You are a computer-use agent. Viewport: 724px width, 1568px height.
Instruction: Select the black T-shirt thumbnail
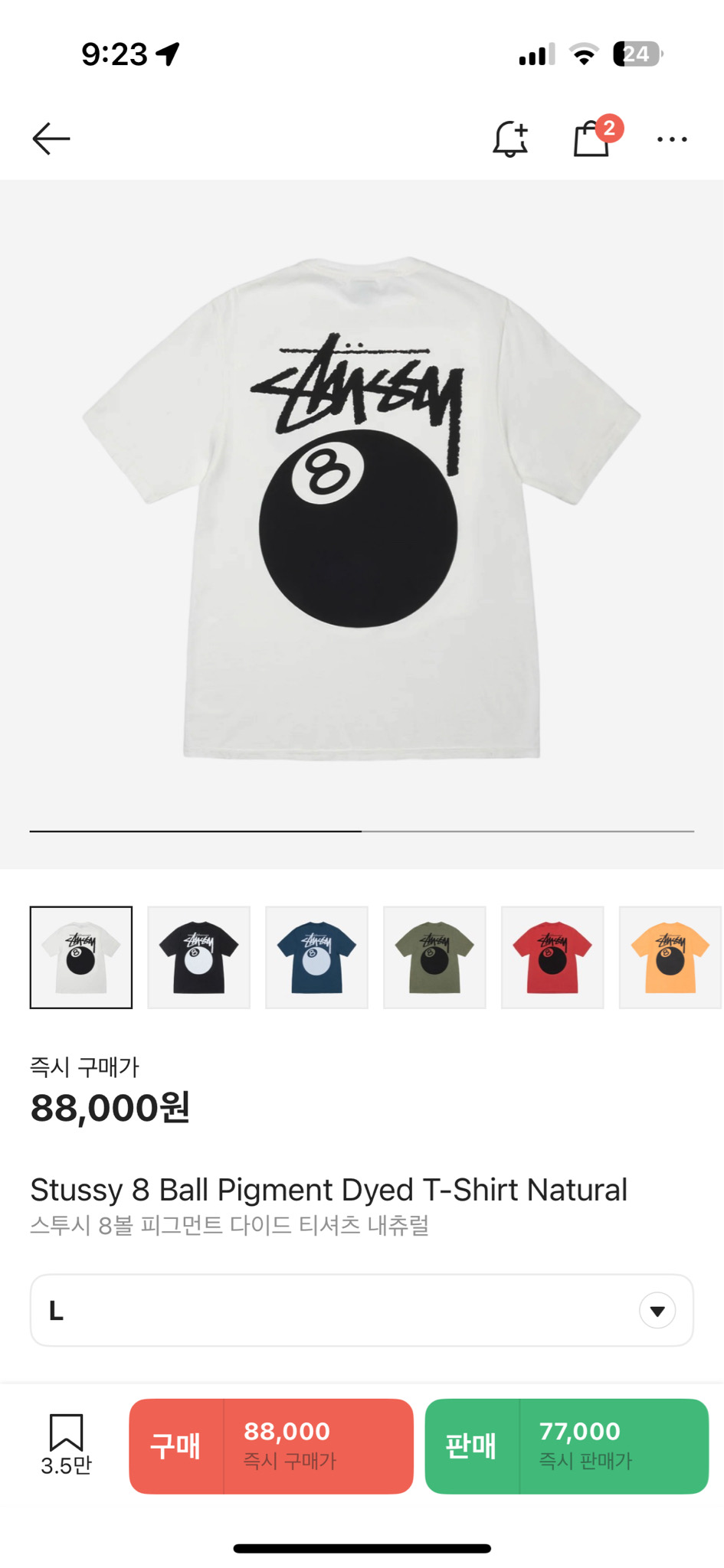(199, 957)
